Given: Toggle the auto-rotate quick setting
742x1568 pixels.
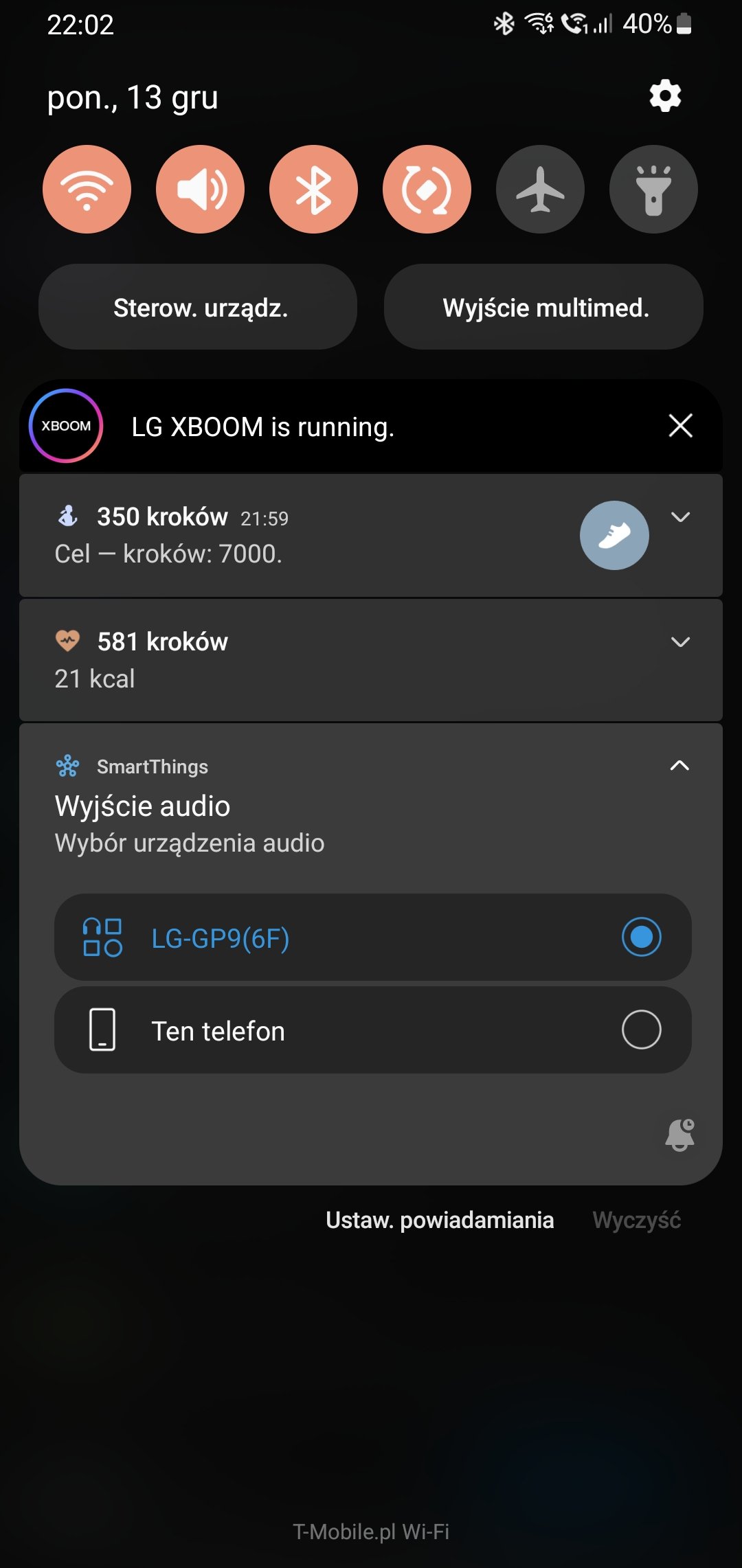Looking at the screenshot, I should 427,189.
